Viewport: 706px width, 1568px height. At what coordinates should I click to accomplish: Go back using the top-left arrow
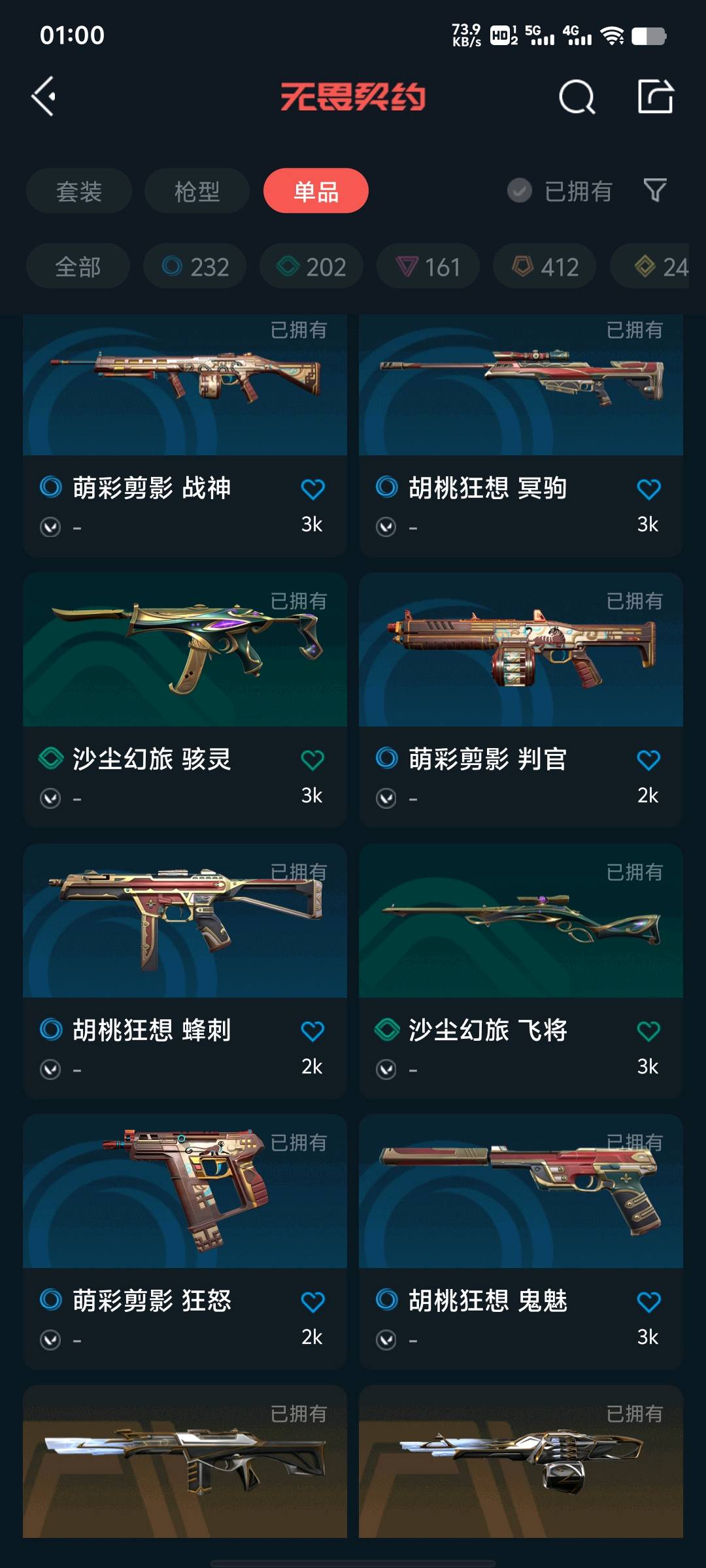44,97
